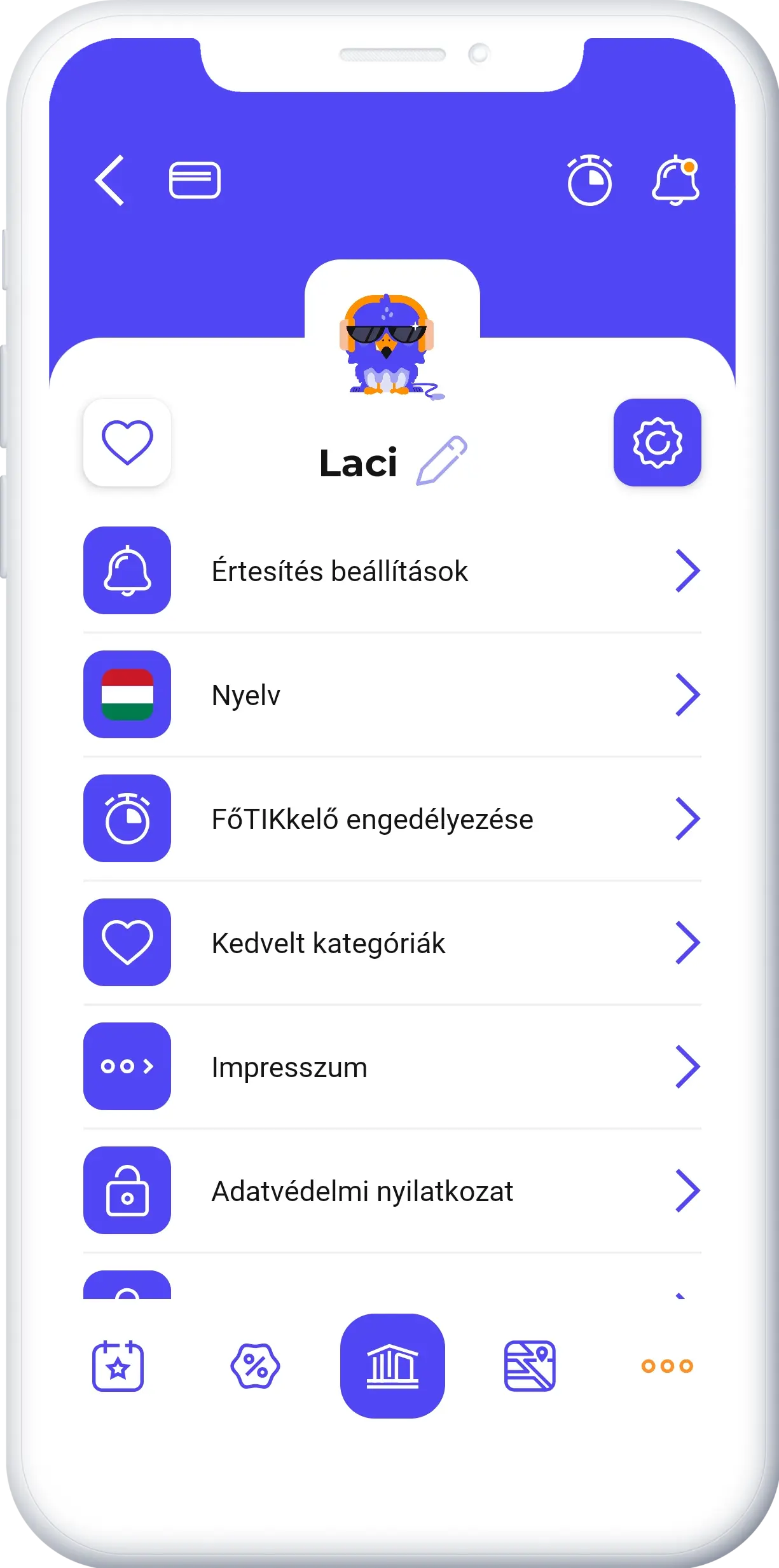
Task: Select the central museum building tab
Action: 392,1366
